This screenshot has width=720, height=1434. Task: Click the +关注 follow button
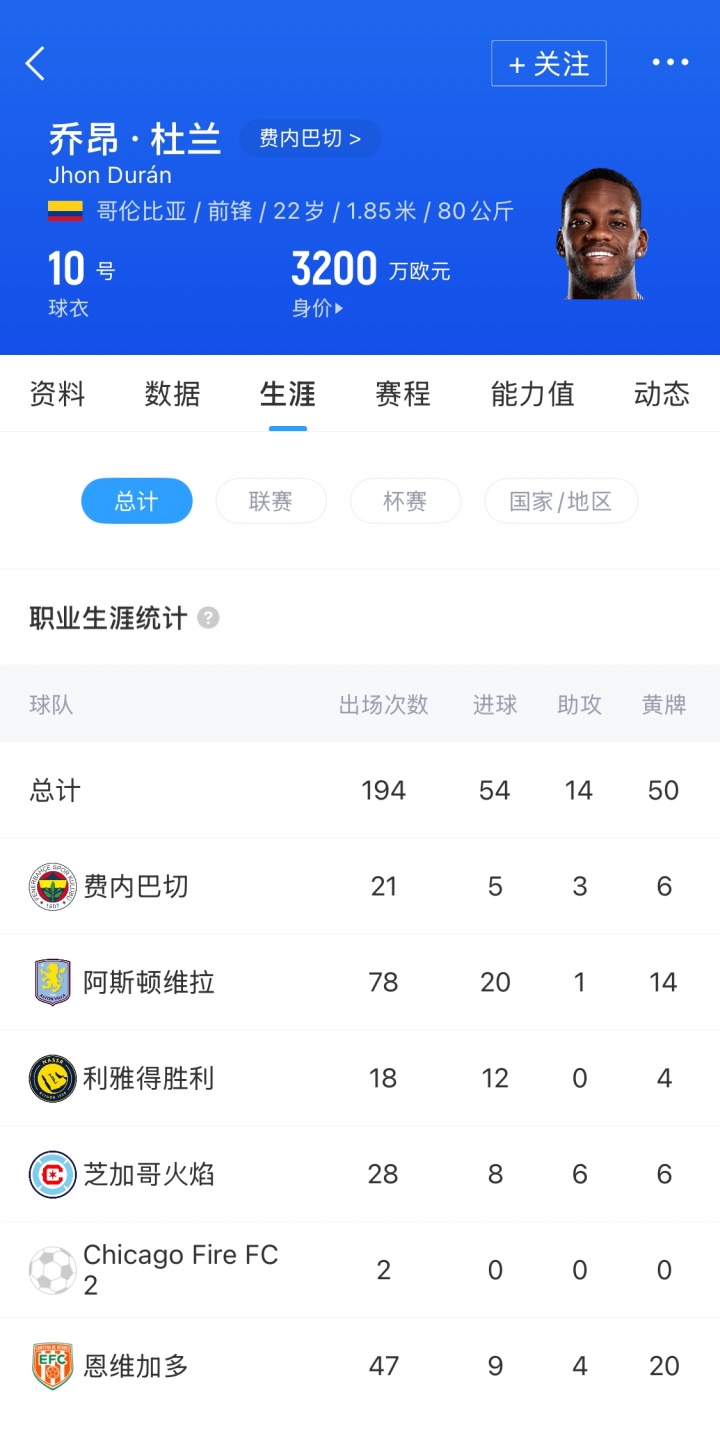(x=548, y=63)
